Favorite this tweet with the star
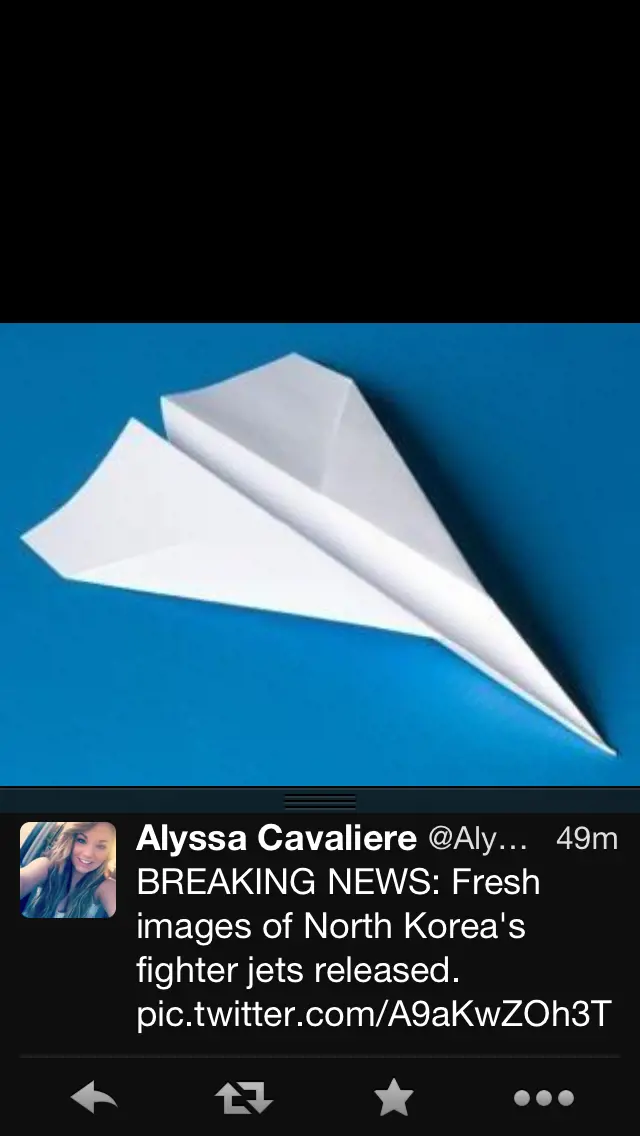The width and height of the screenshot is (640, 1136). [394, 1099]
